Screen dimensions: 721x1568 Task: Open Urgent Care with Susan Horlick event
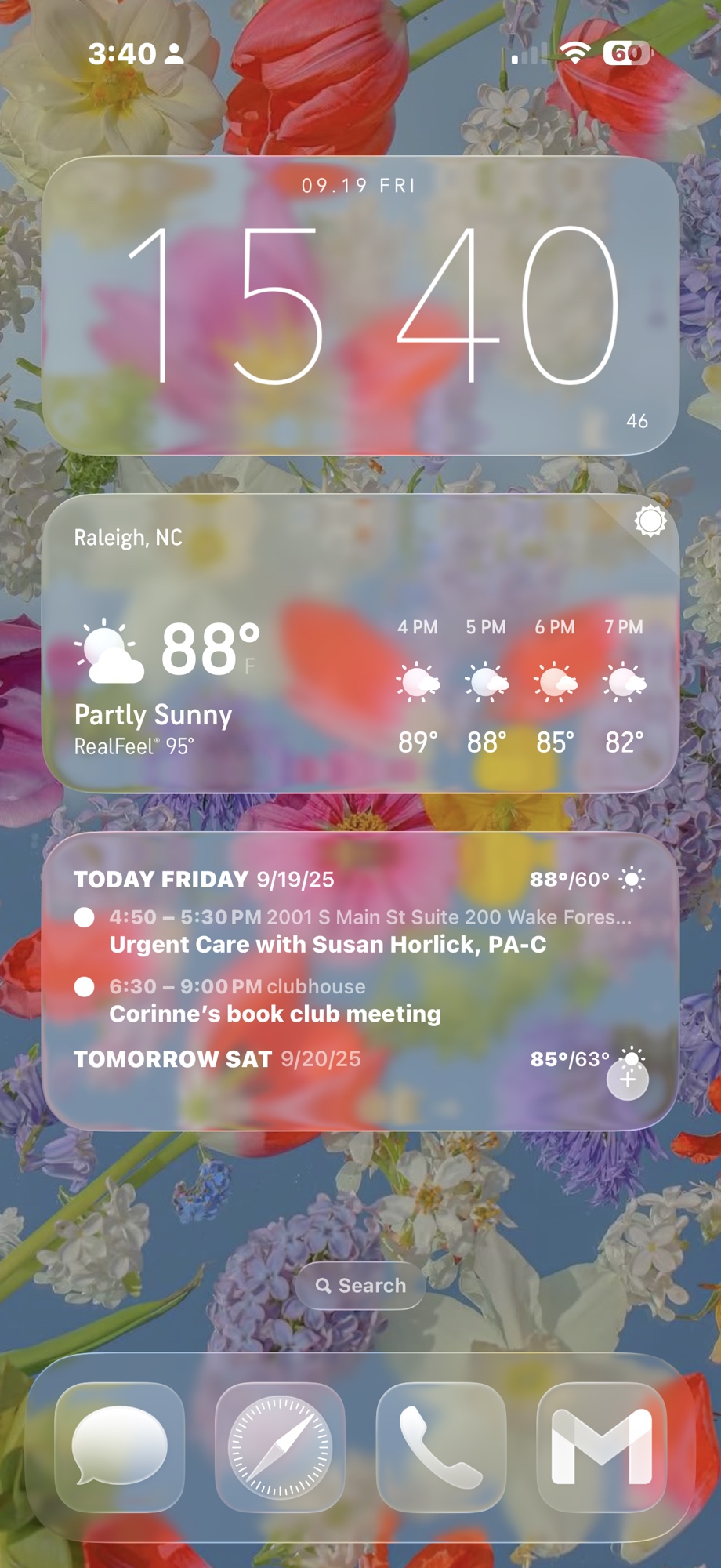[x=328, y=944]
